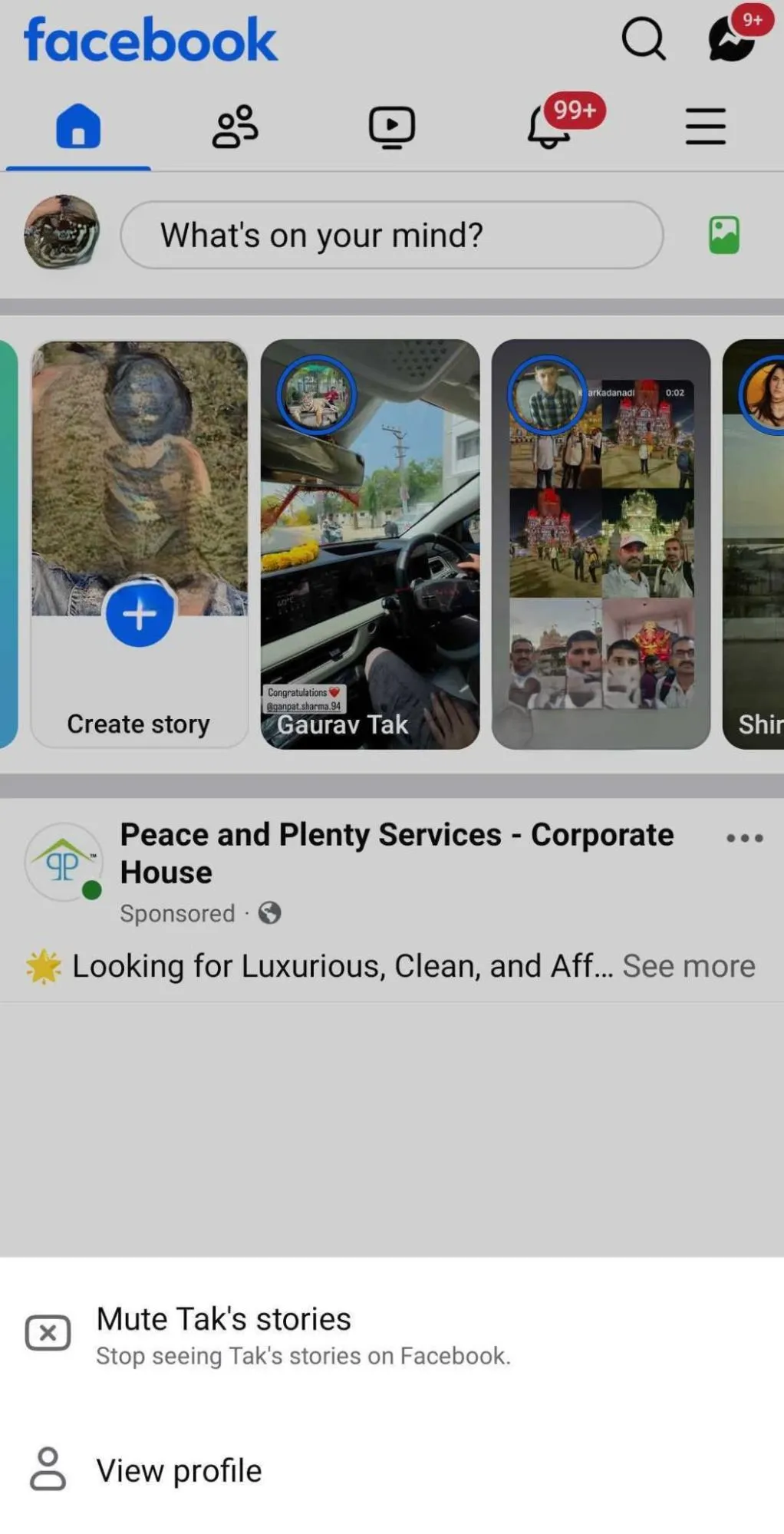The height and width of the screenshot is (1534, 784).
Task: Switch to the Friends tab
Action: 235,127
